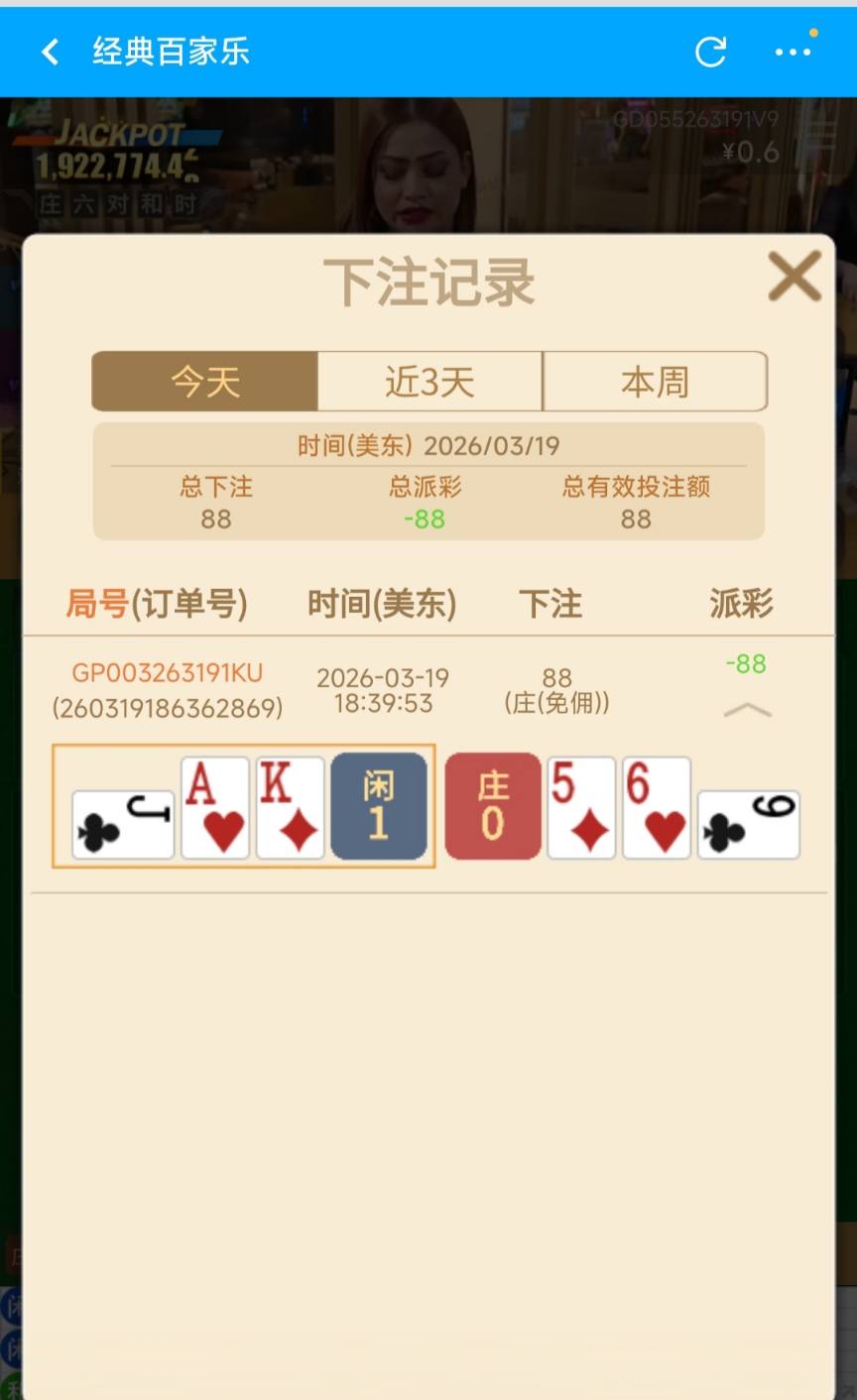
Task: Switch to the 近3天 tab
Action: click(429, 381)
